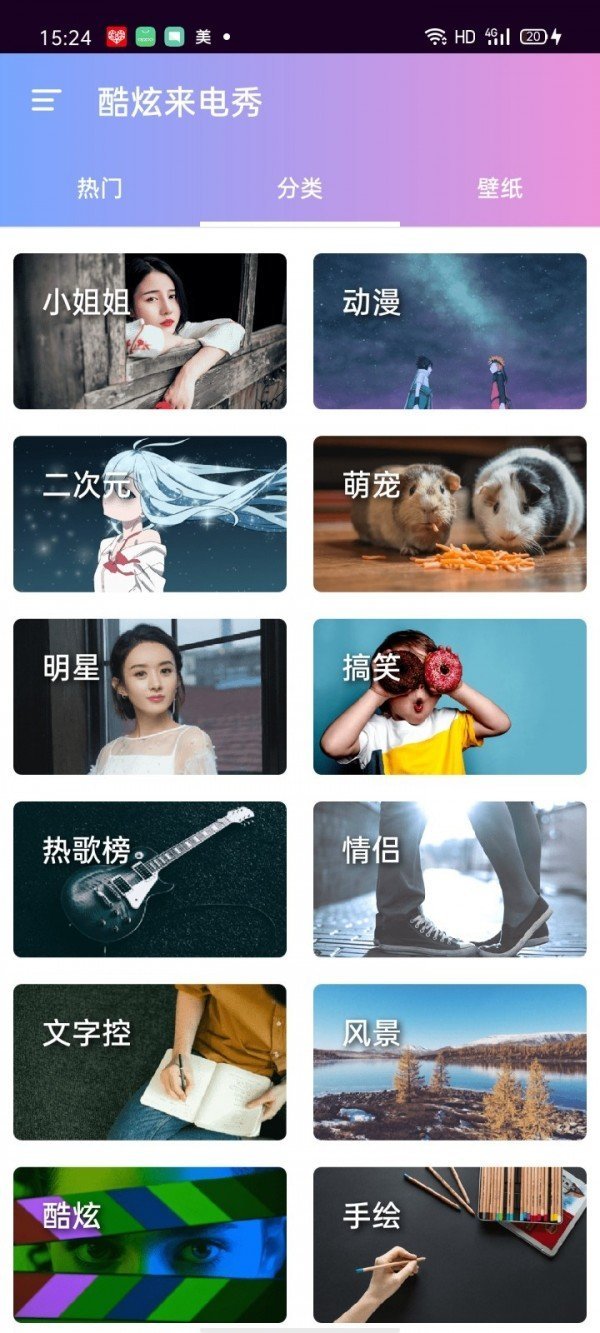View the 文字控 category
600x1333 pixels.
pyautogui.click(x=150, y=1062)
